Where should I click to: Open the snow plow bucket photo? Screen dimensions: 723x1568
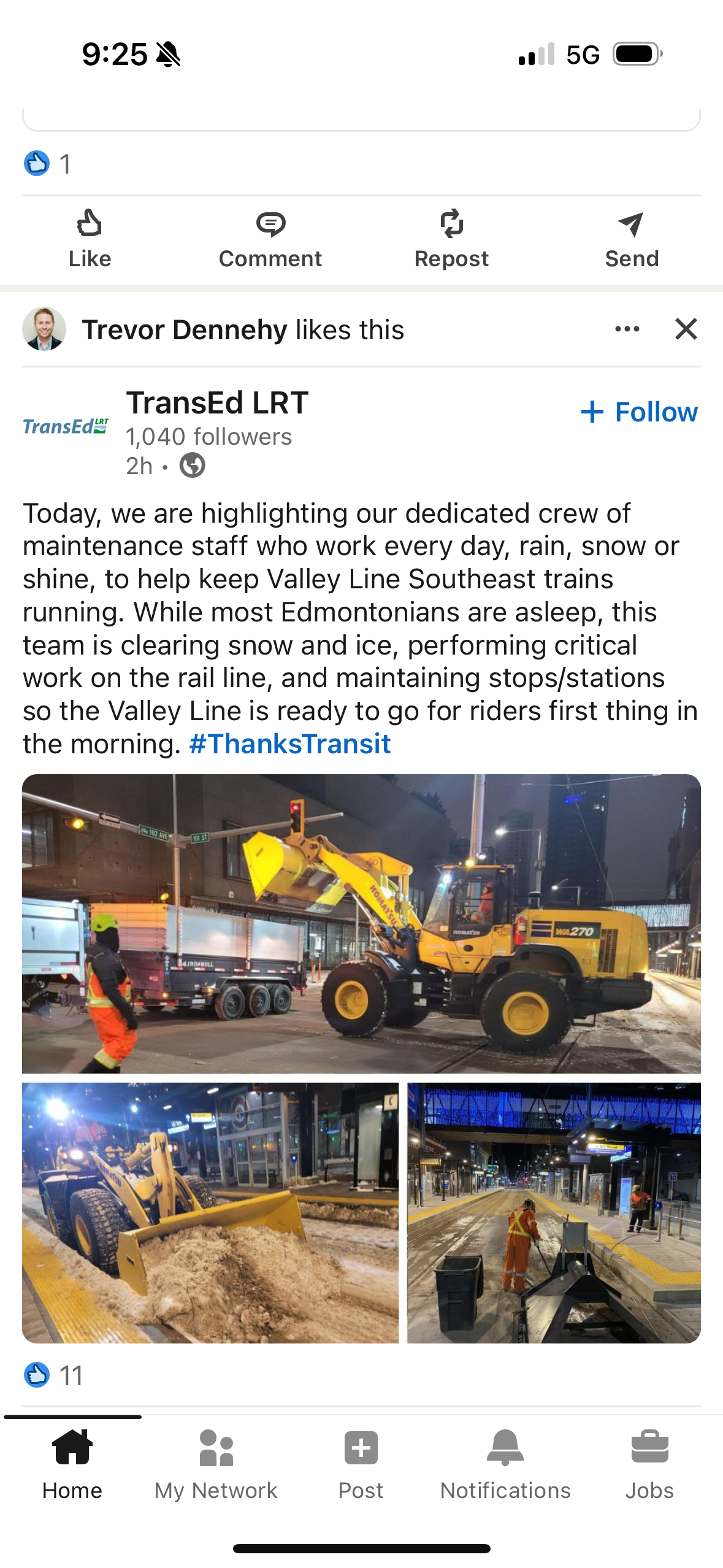coord(210,1212)
